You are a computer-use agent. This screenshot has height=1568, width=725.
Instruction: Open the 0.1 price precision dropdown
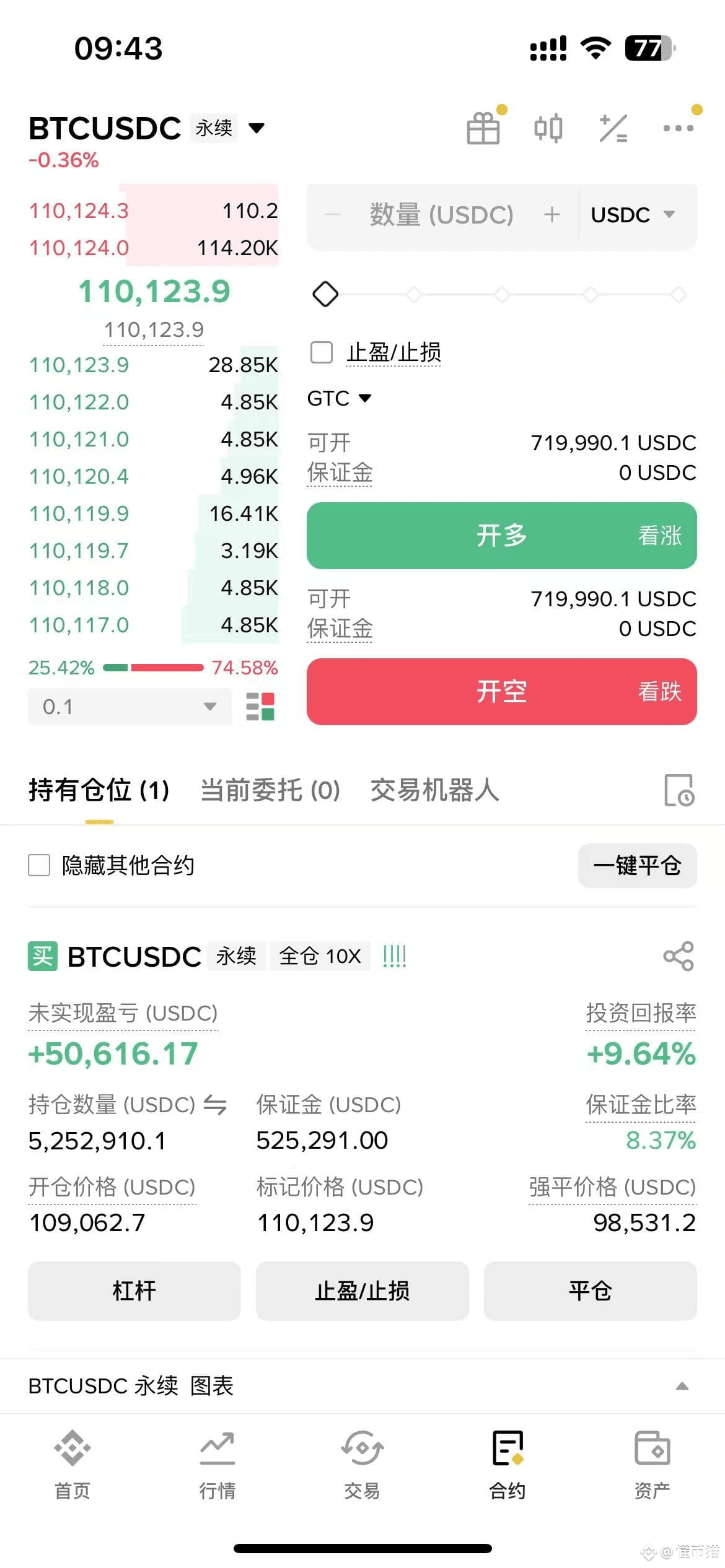pyautogui.click(x=130, y=707)
